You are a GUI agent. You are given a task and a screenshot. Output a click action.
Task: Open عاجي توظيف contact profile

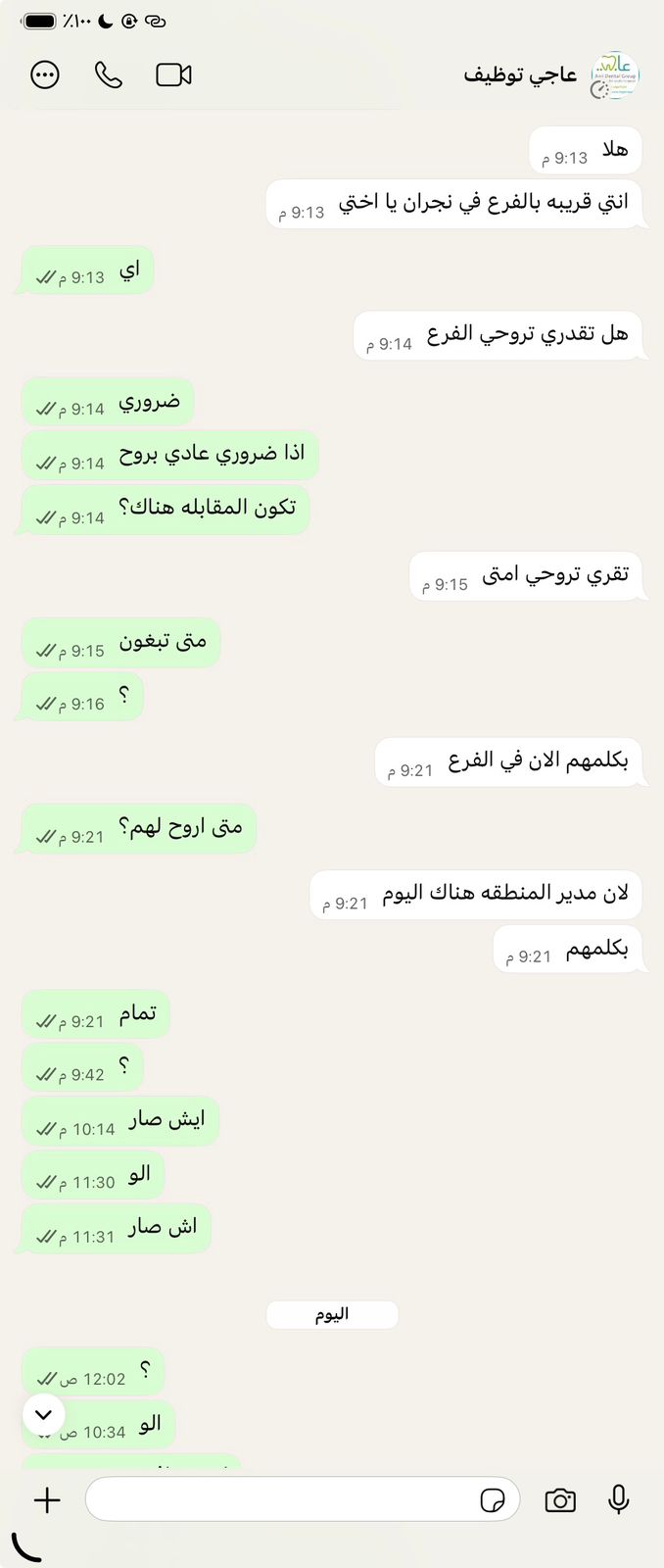520,75
